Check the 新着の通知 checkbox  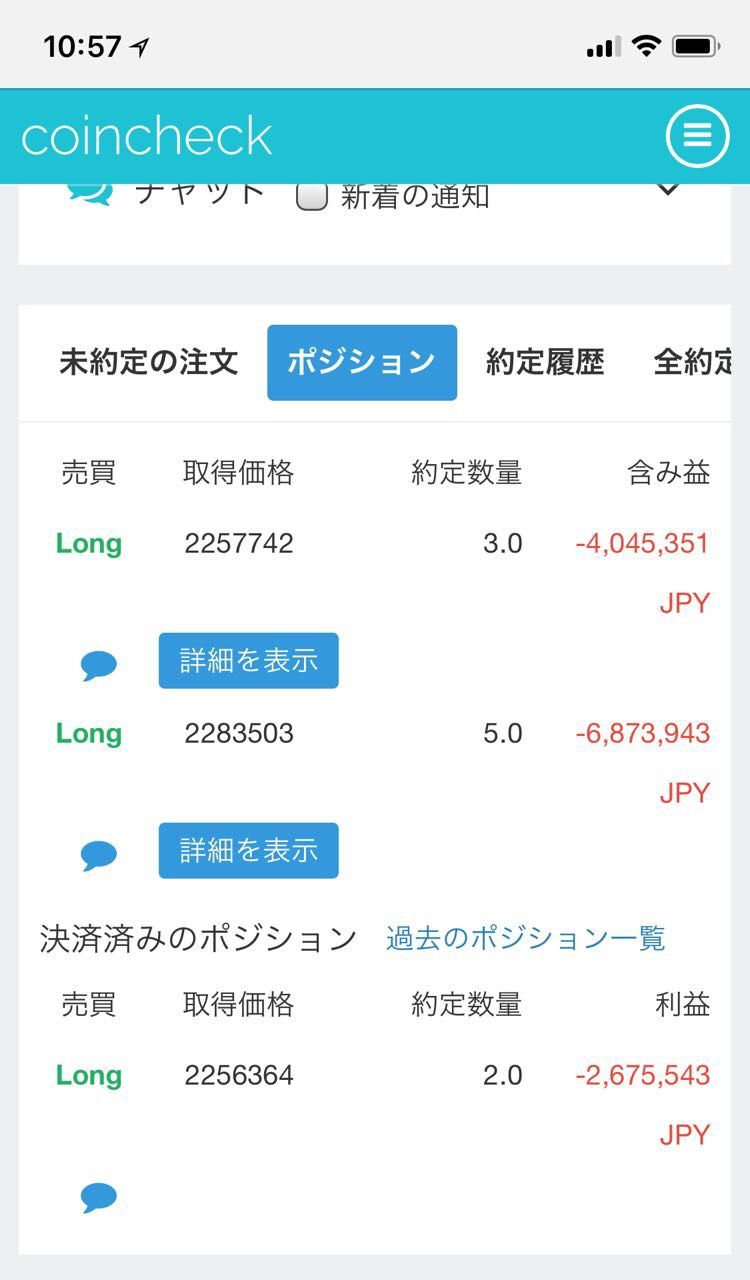pos(312,196)
